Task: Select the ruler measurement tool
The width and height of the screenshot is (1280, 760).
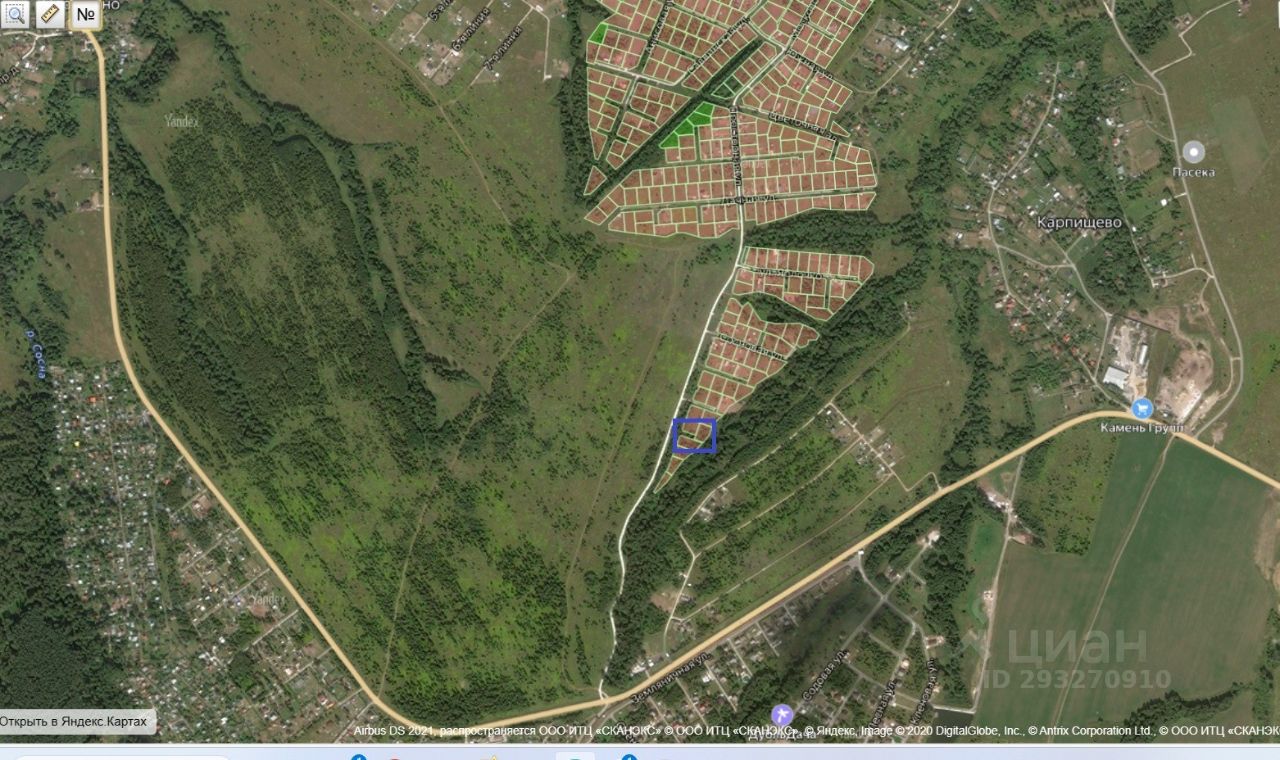Action: 50,14
